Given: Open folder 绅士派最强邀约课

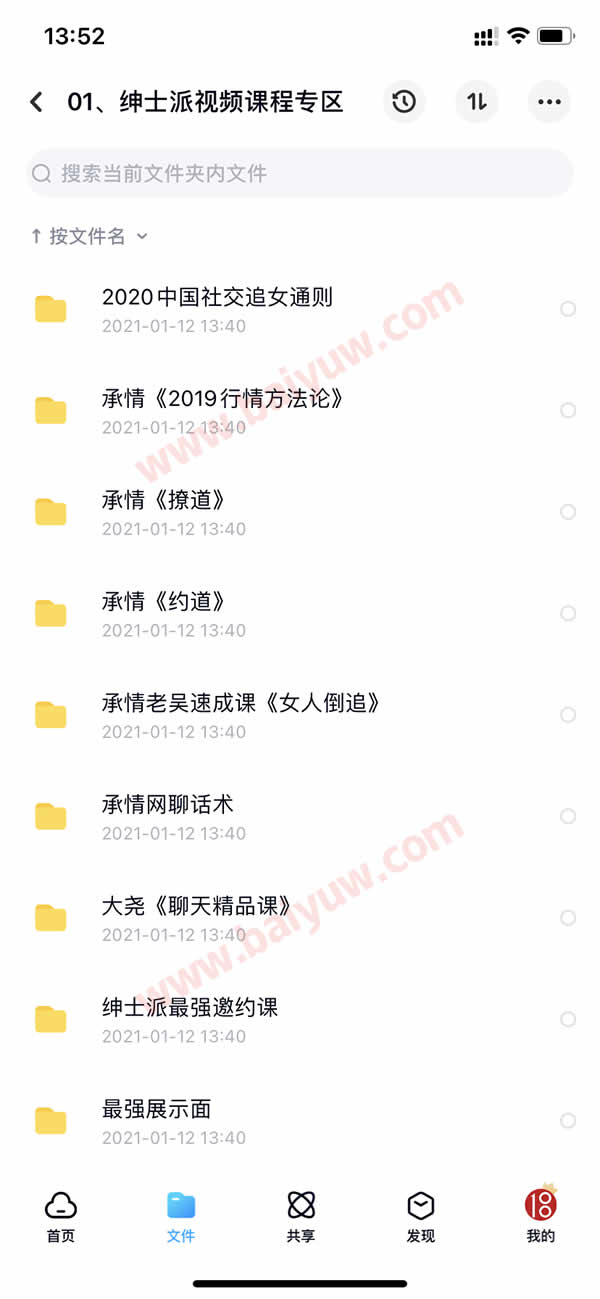Looking at the screenshot, I should click(300, 1019).
